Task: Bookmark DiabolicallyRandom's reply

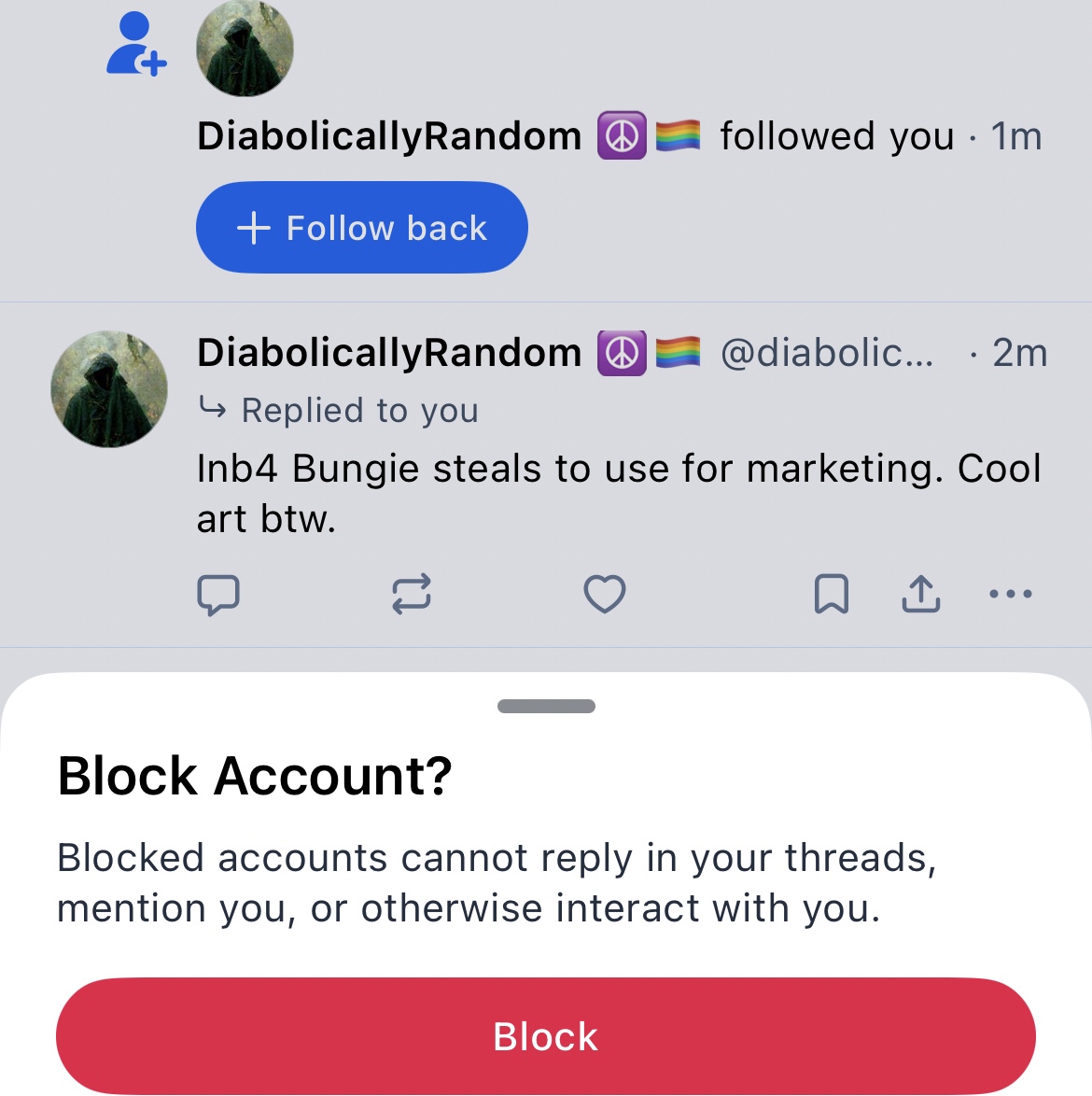Action: [x=832, y=594]
